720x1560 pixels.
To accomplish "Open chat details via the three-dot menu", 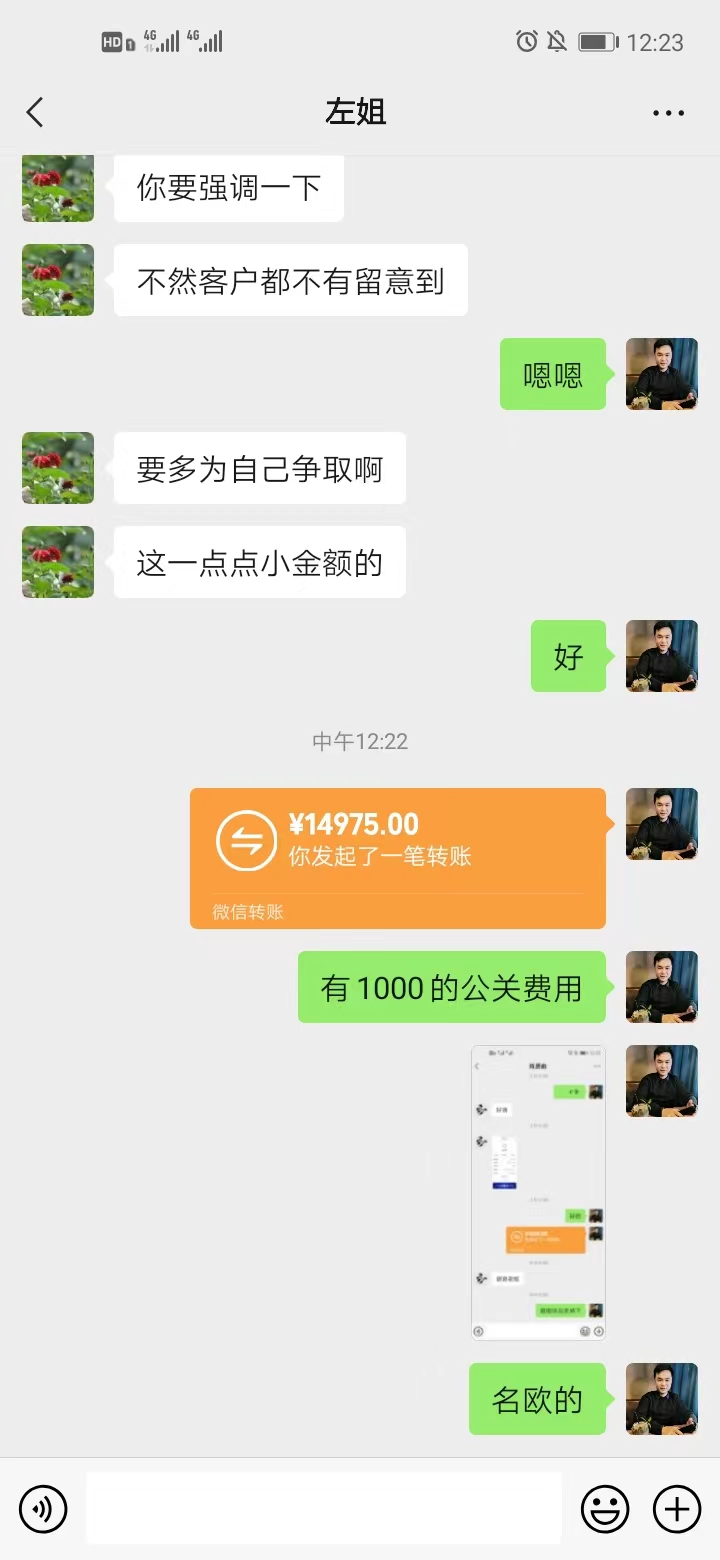I will point(668,113).
